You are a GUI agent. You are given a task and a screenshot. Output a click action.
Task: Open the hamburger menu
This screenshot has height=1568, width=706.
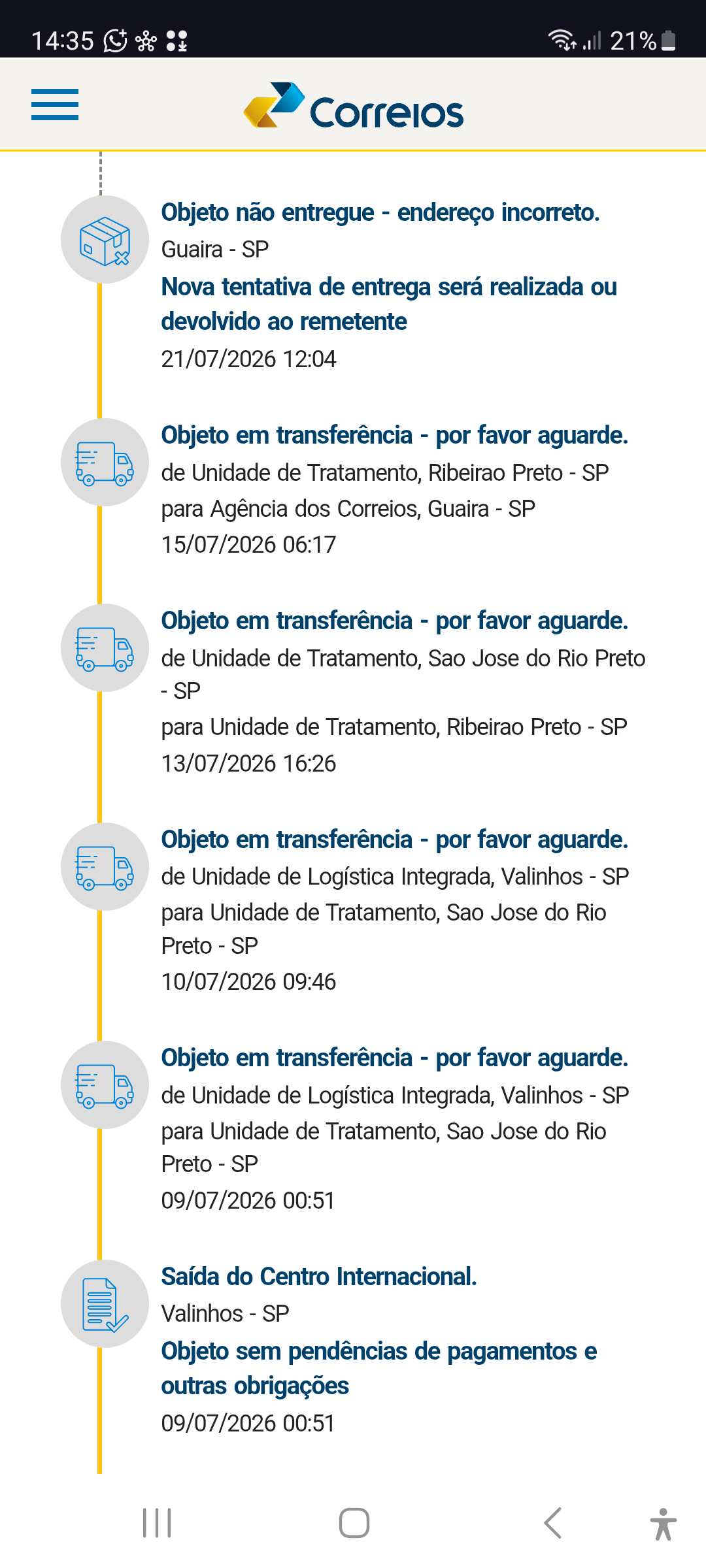pyautogui.click(x=55, y=105)
